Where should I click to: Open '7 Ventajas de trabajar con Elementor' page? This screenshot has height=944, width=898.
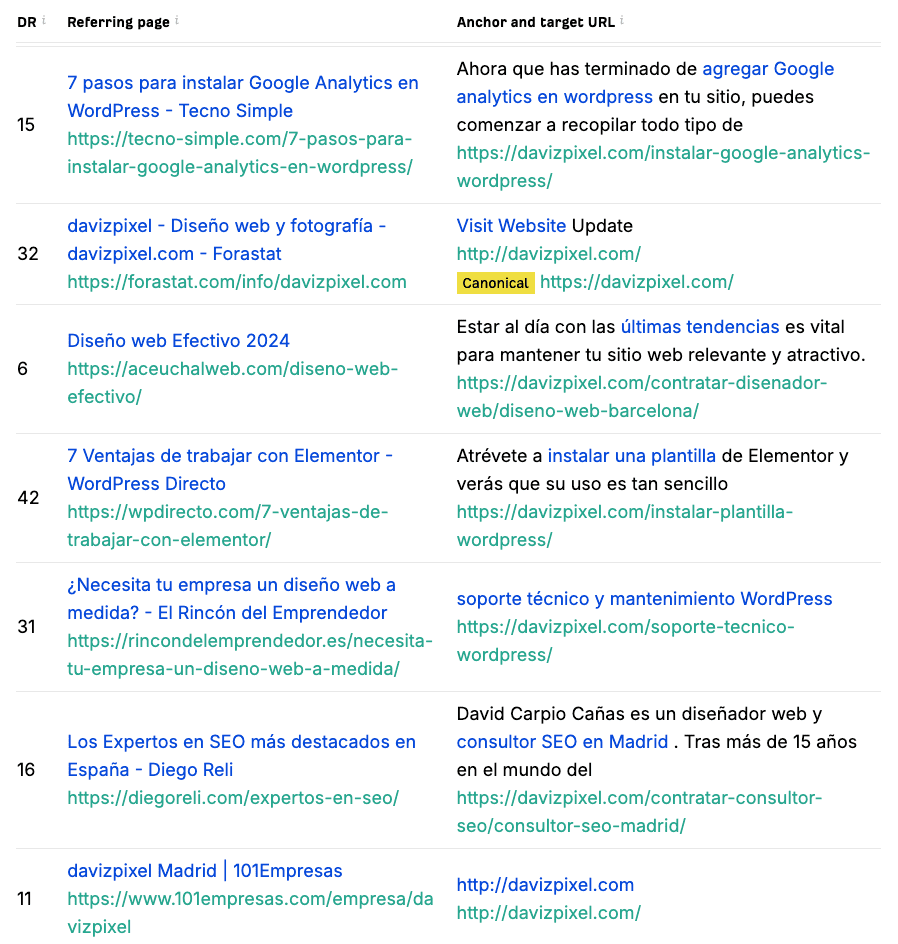tap(230, 457)
